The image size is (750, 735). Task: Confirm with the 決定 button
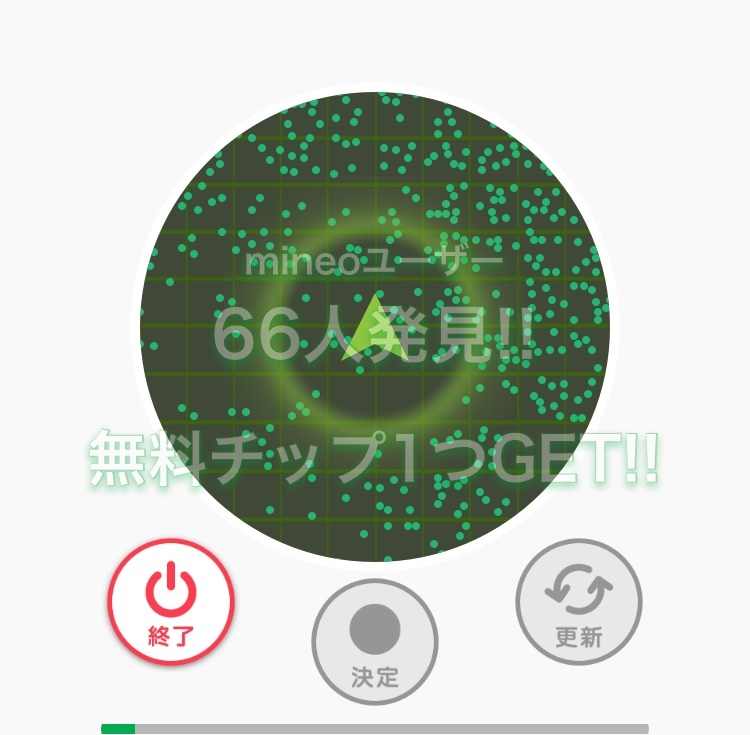[x=375, y=641]
